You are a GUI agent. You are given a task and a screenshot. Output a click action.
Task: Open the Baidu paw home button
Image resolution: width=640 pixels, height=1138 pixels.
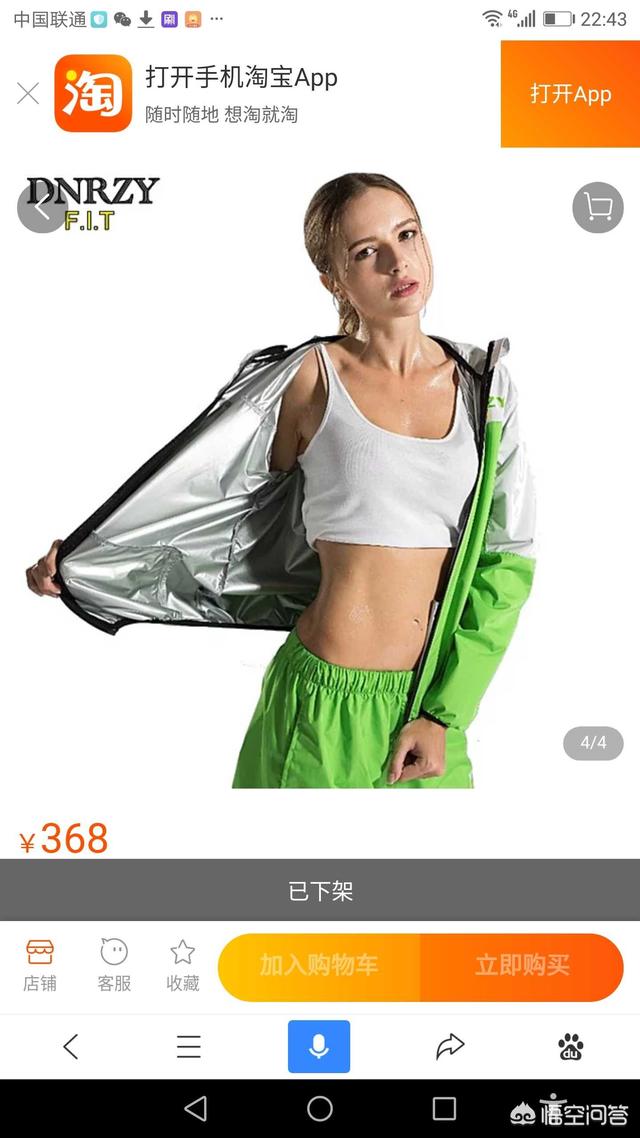pos(570,1046)
